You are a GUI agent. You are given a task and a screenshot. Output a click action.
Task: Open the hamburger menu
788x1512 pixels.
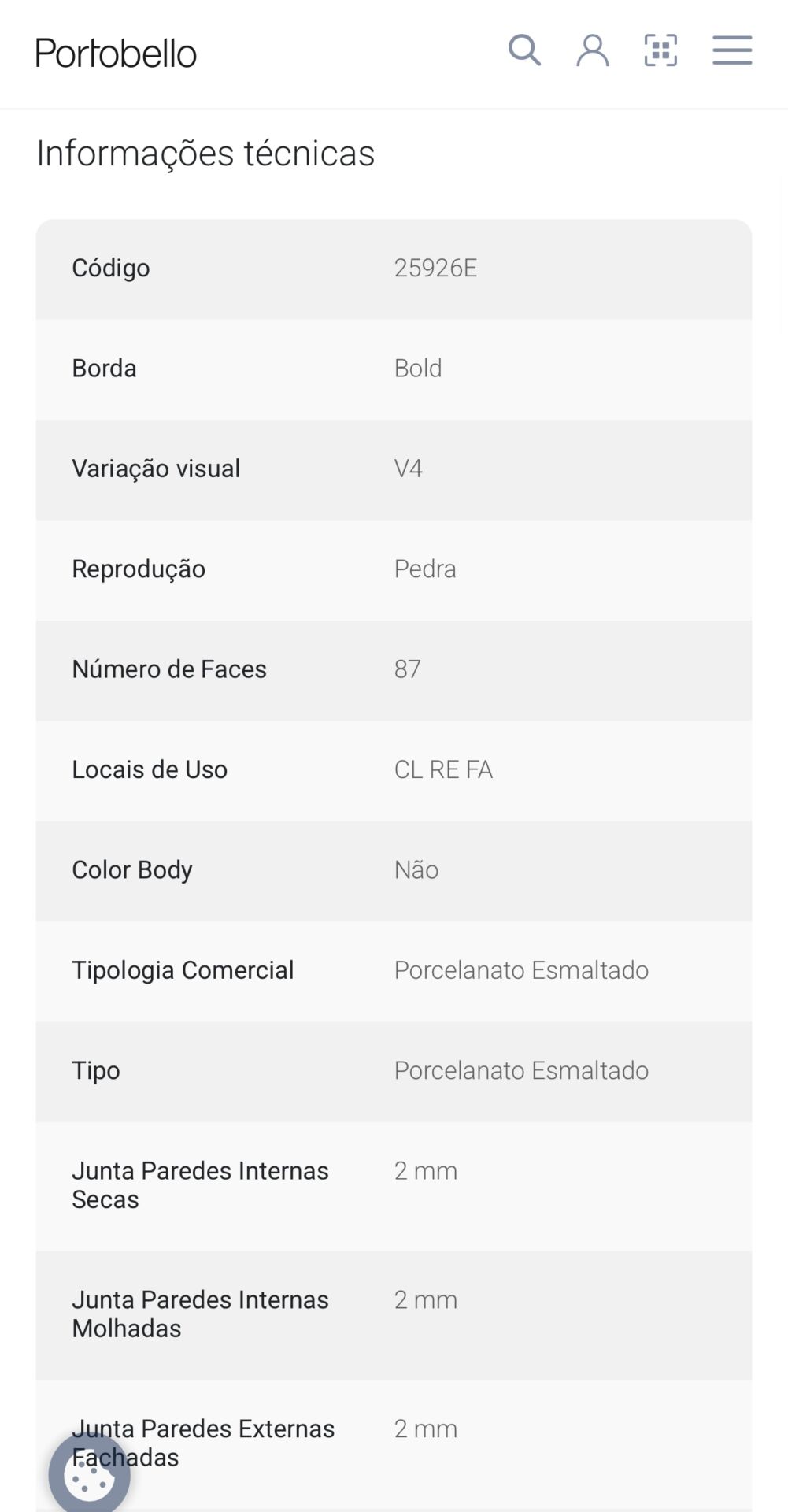pos(732,50)
